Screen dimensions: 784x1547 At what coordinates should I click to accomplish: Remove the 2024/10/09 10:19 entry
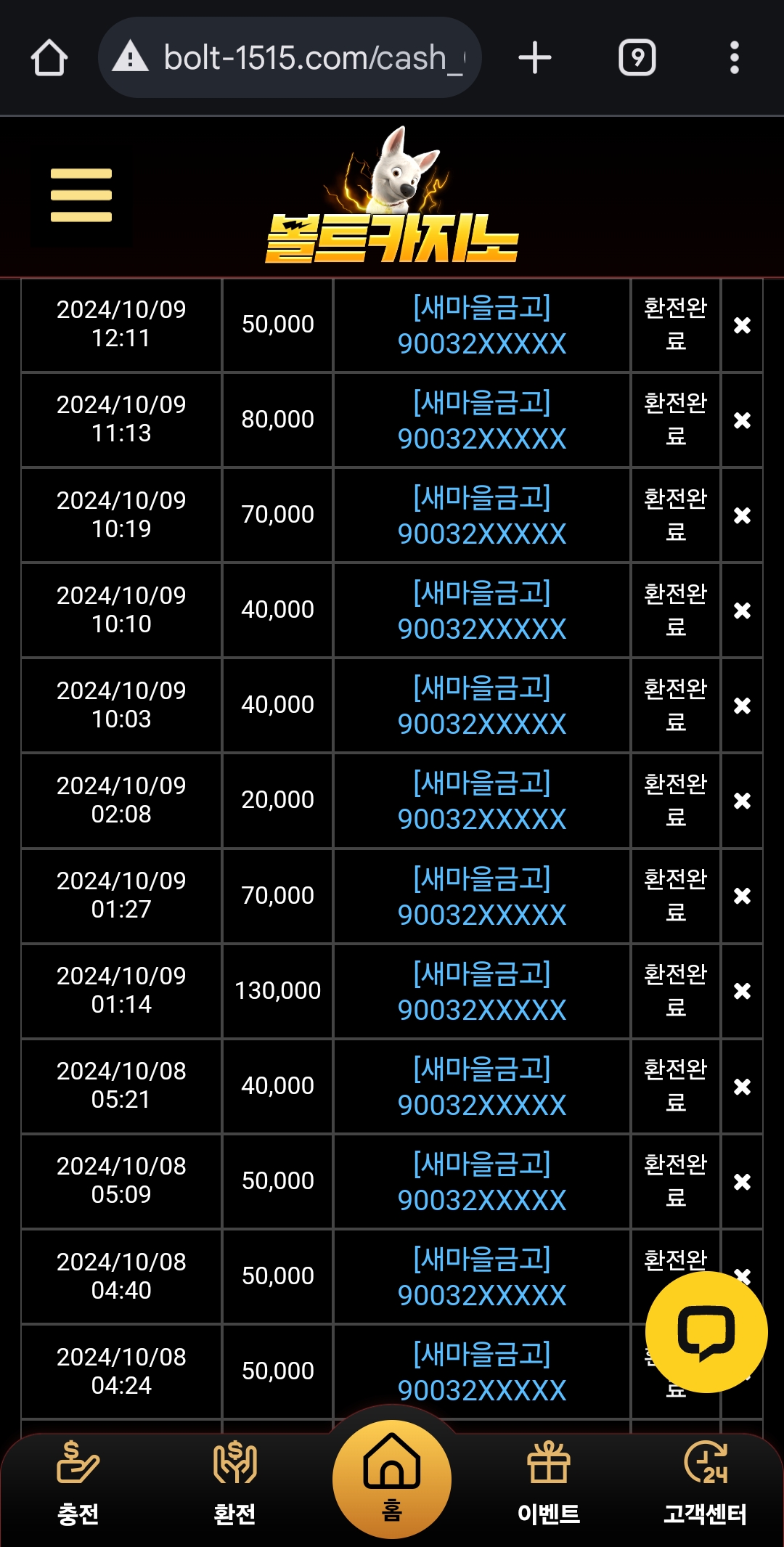(x=742, y=515)
